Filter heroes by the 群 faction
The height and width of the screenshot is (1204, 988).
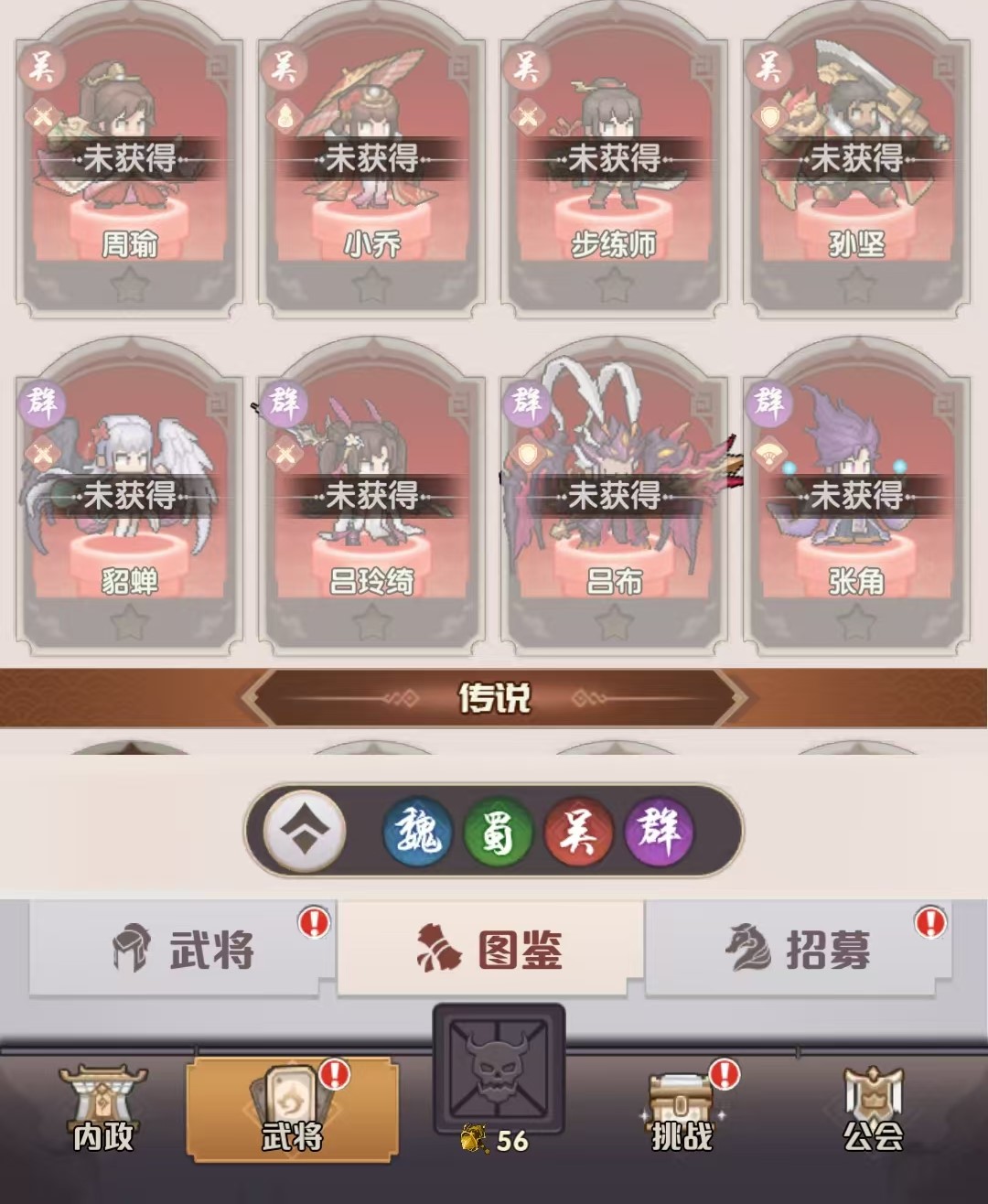click(x=659, y=831)
